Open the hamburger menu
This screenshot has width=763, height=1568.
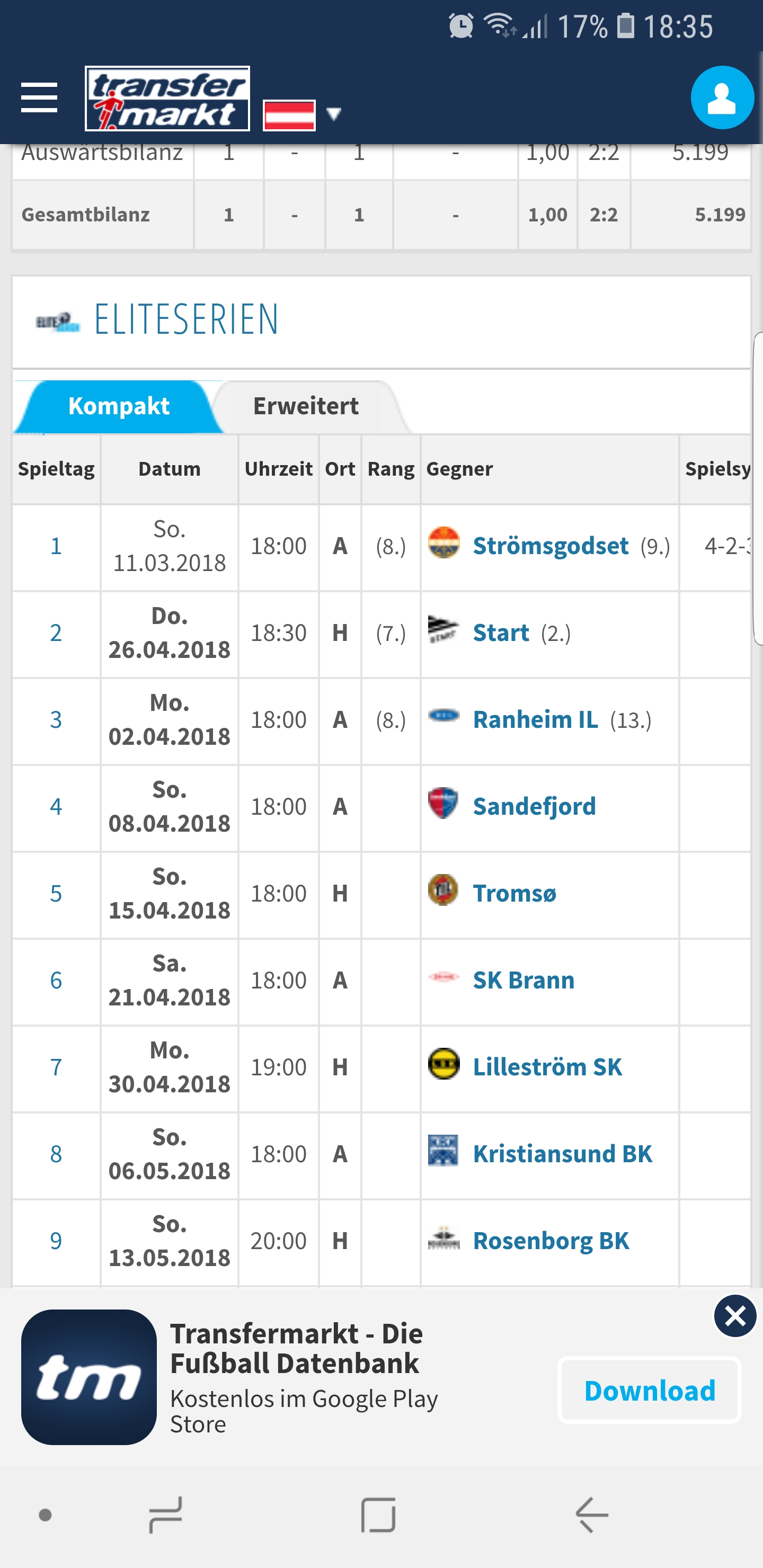(x=39, y=98)
